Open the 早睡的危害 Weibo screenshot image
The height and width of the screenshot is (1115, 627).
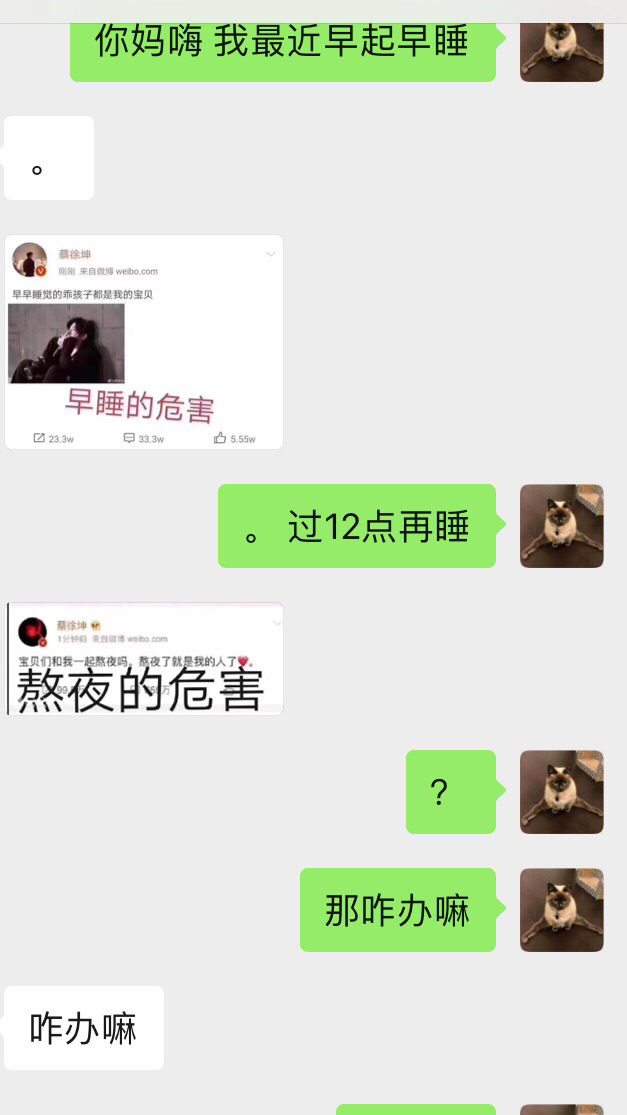coord(144,342)
